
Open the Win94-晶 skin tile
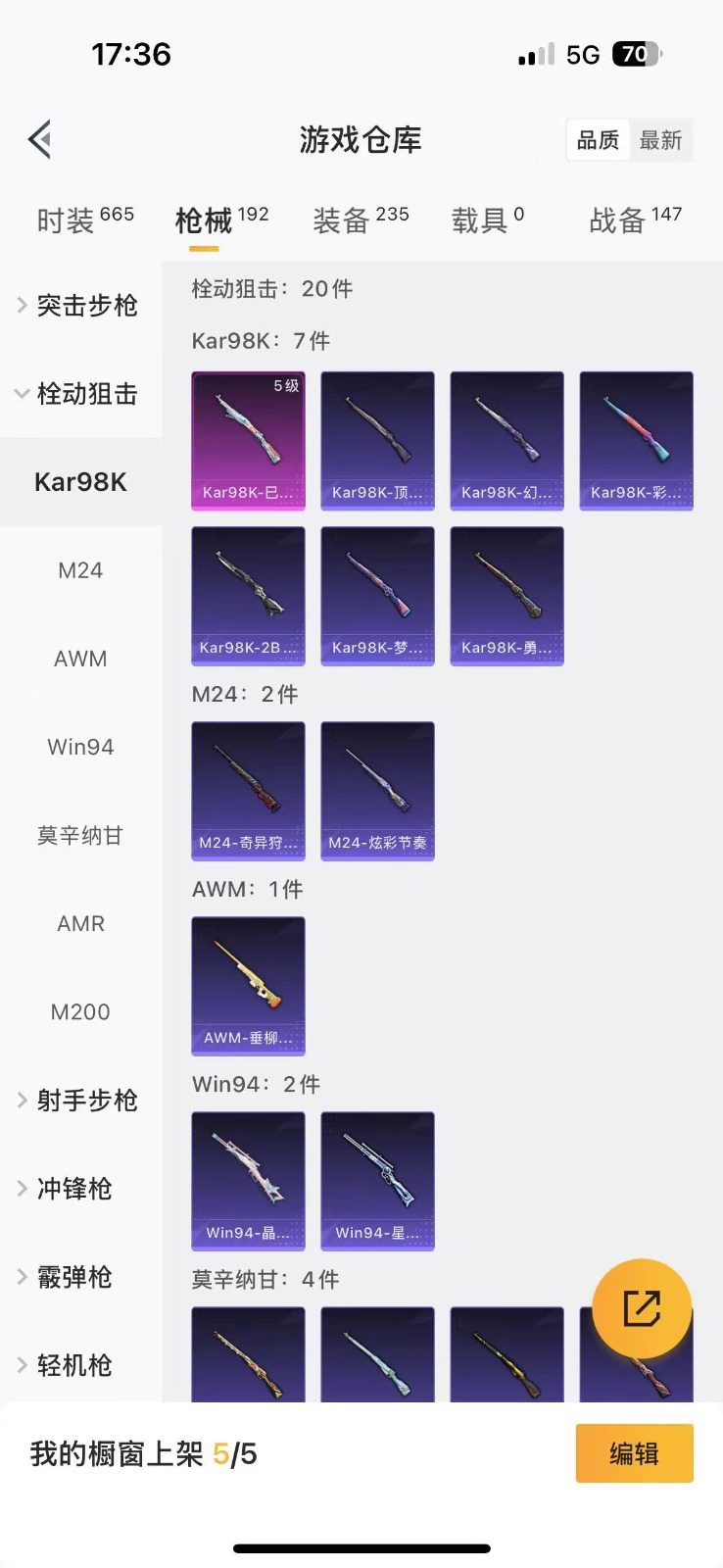248,1181
